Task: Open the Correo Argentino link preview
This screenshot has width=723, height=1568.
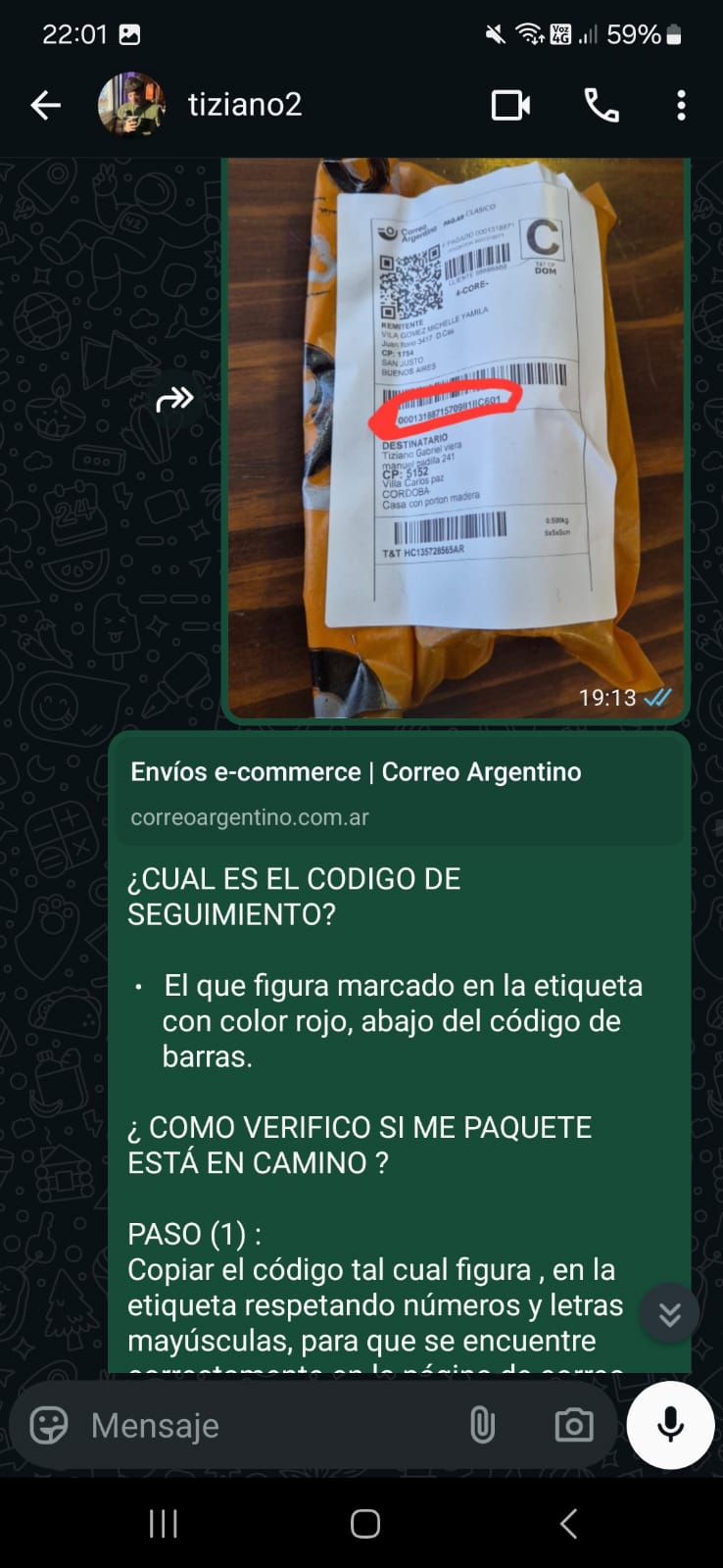Action: click(400, 792)
